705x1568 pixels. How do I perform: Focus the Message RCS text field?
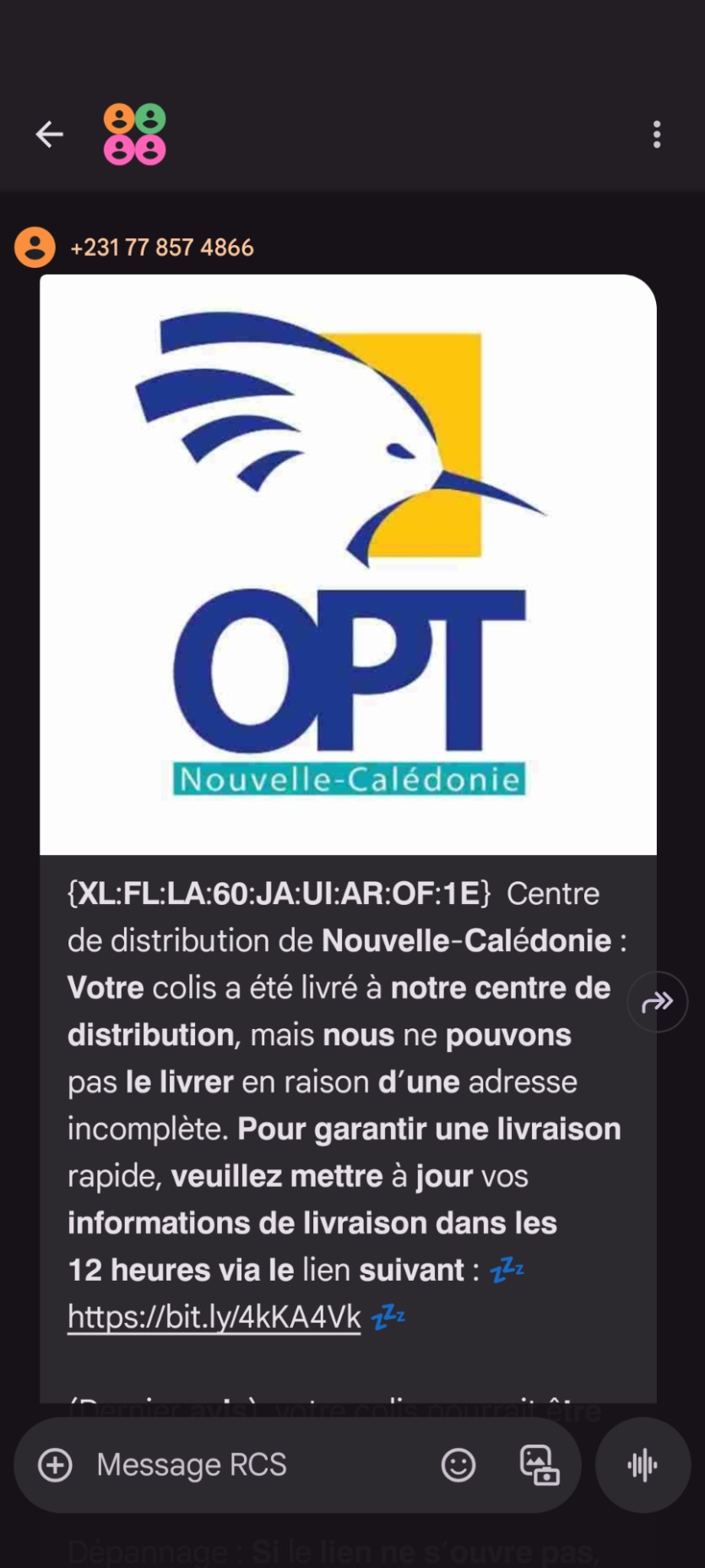coord(253,1465)
